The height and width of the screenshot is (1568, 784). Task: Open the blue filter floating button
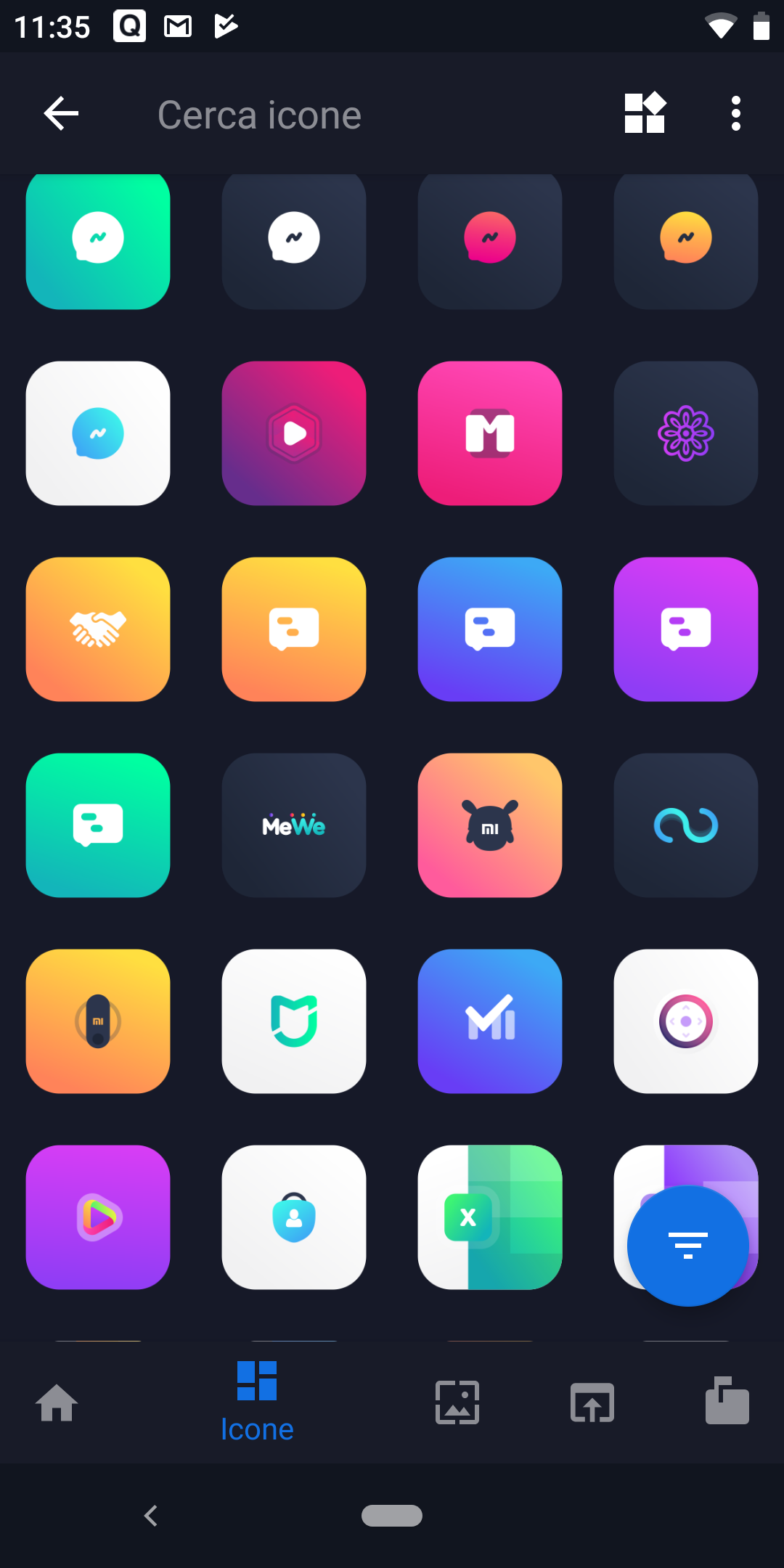tap(687, 1246)
